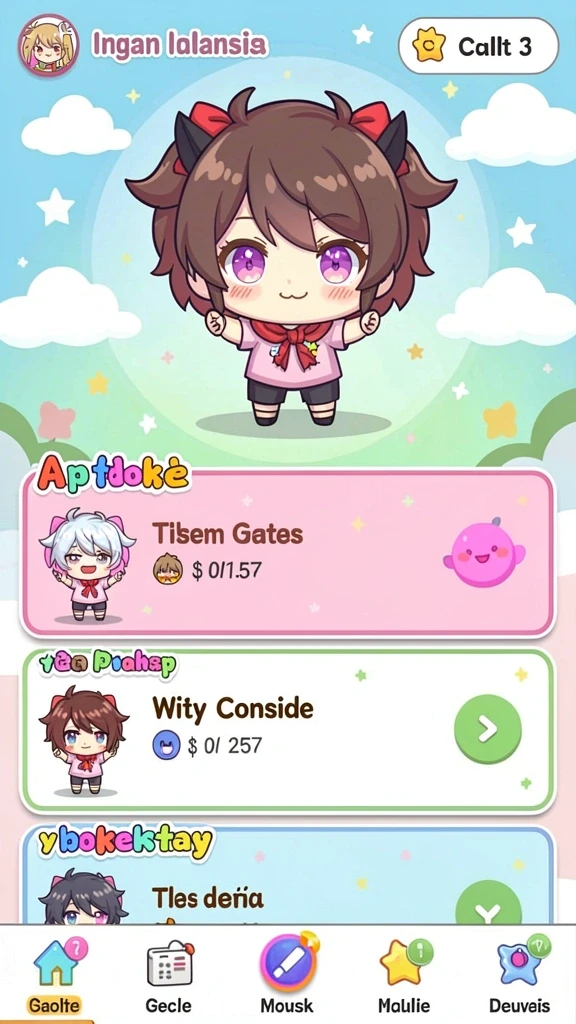Open the Tles deńa card
This screenshot has width=576, height=1024.
coord(288,876)
